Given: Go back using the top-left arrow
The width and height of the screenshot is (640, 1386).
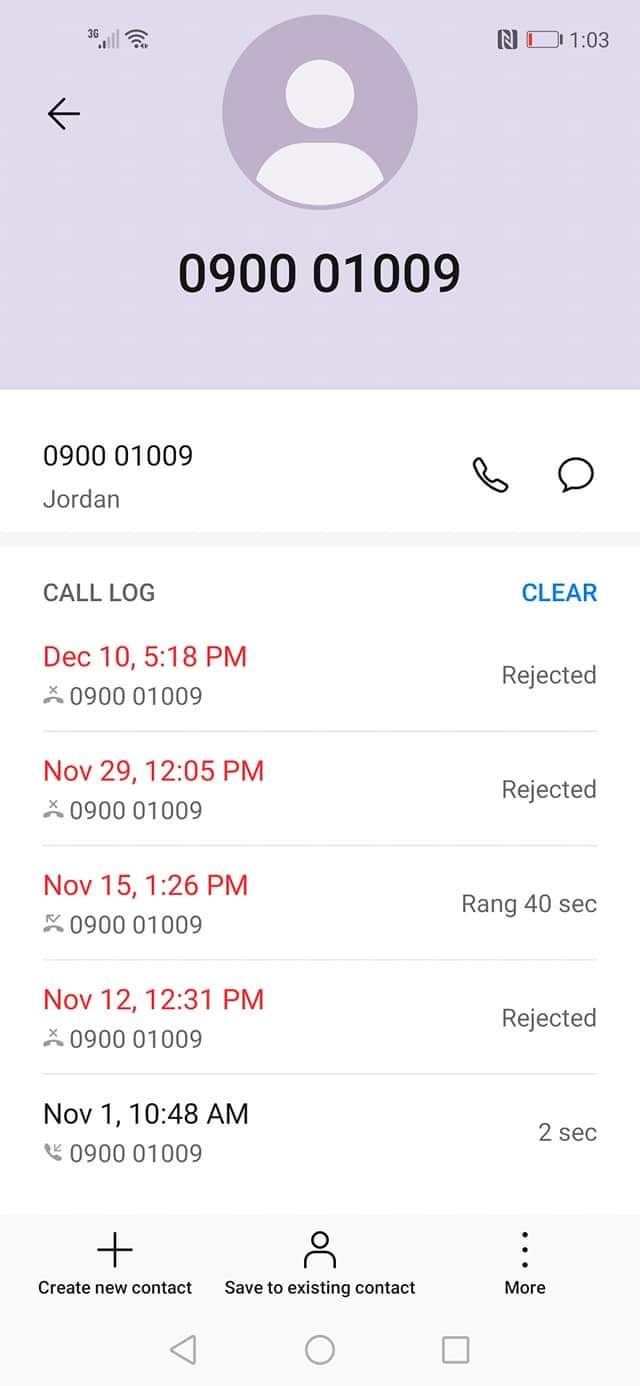Looking at the screenshot, I should coord(63,114).
